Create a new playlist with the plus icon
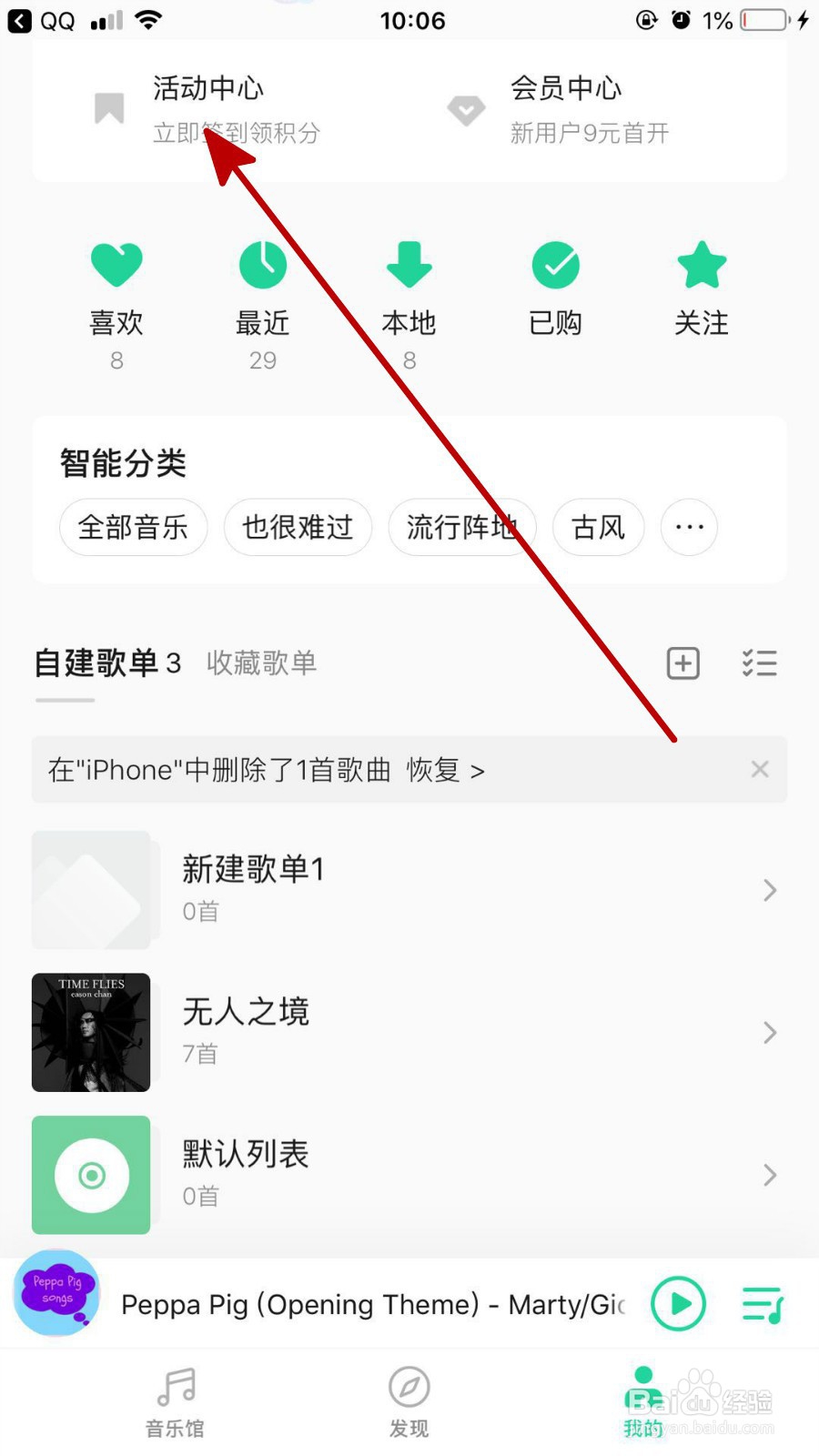 point(682,663)
